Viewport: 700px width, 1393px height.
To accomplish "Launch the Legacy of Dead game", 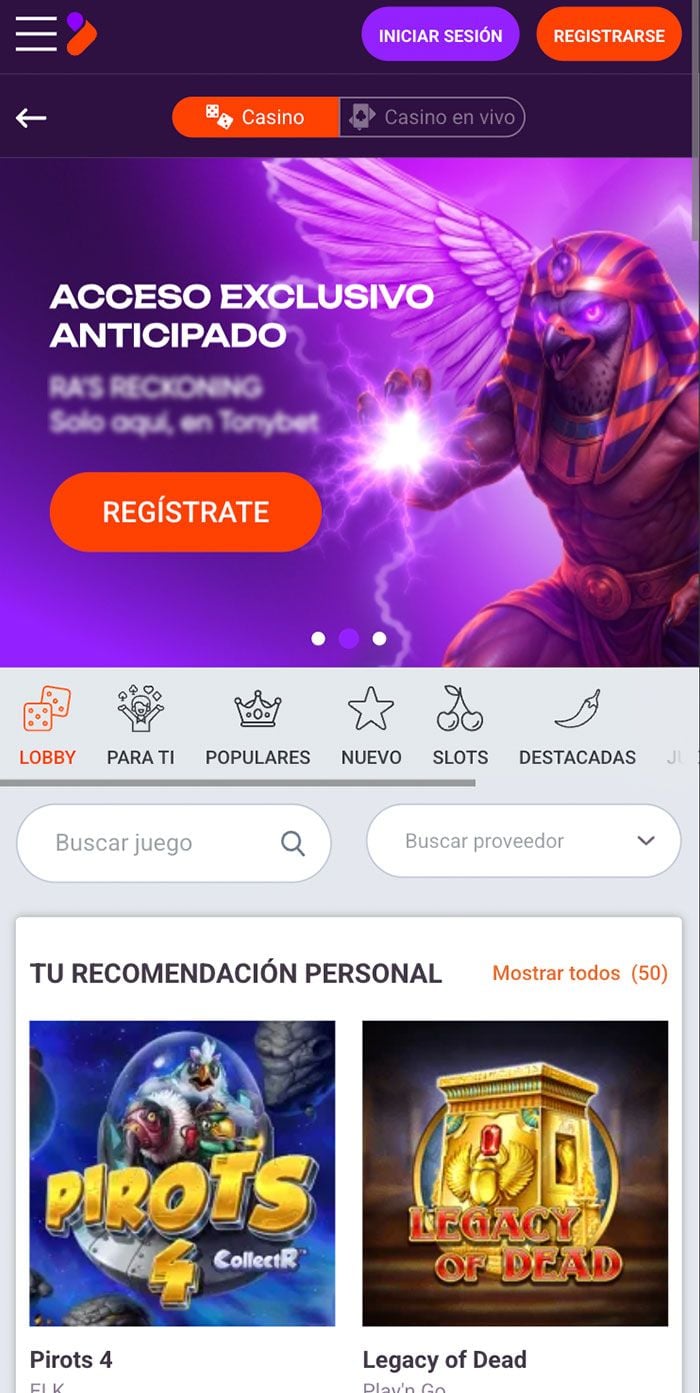I will pos(515,1173).
